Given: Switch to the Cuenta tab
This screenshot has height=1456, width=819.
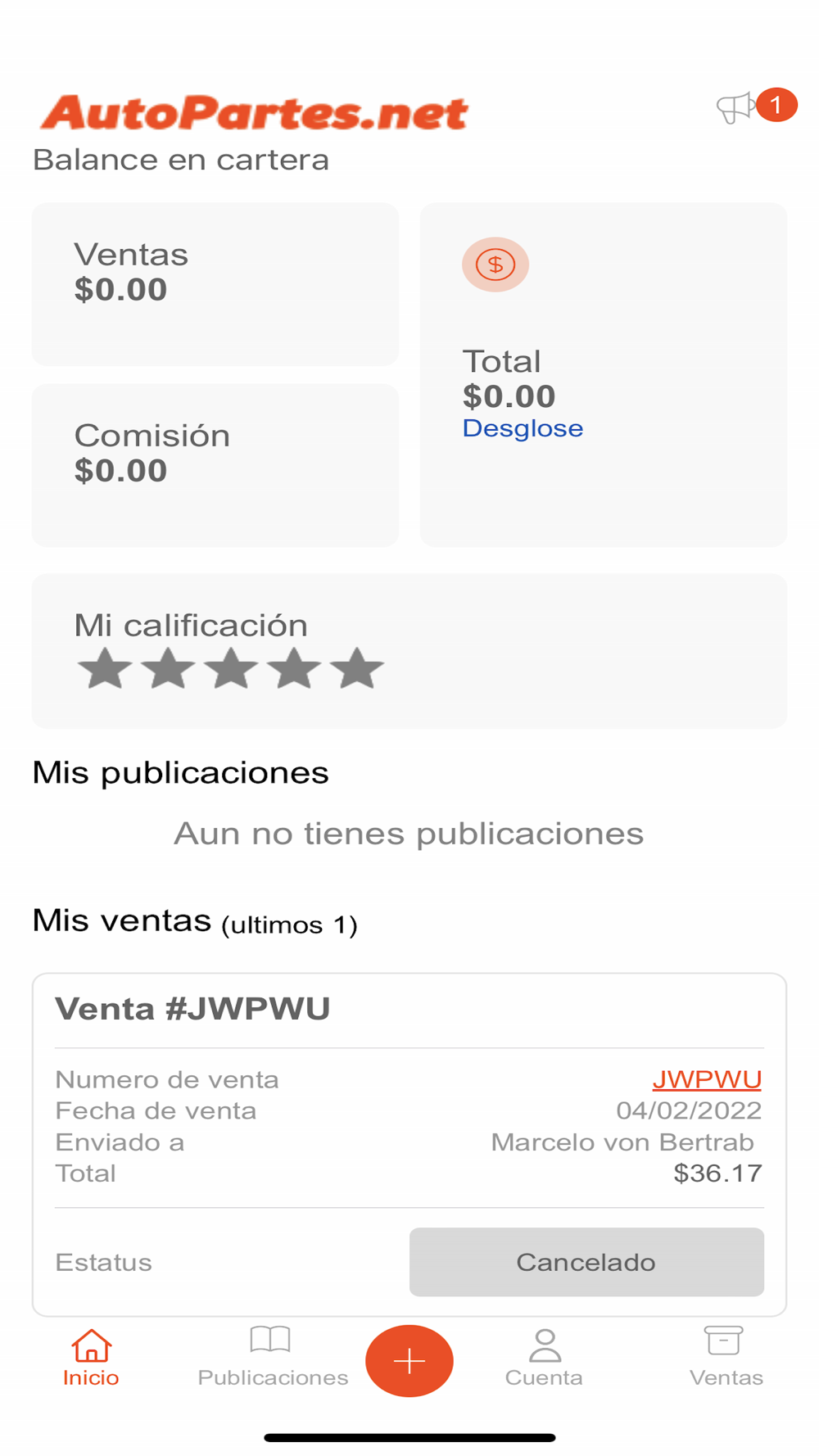Looking at the screenshot, I should tap(544, 1359).
